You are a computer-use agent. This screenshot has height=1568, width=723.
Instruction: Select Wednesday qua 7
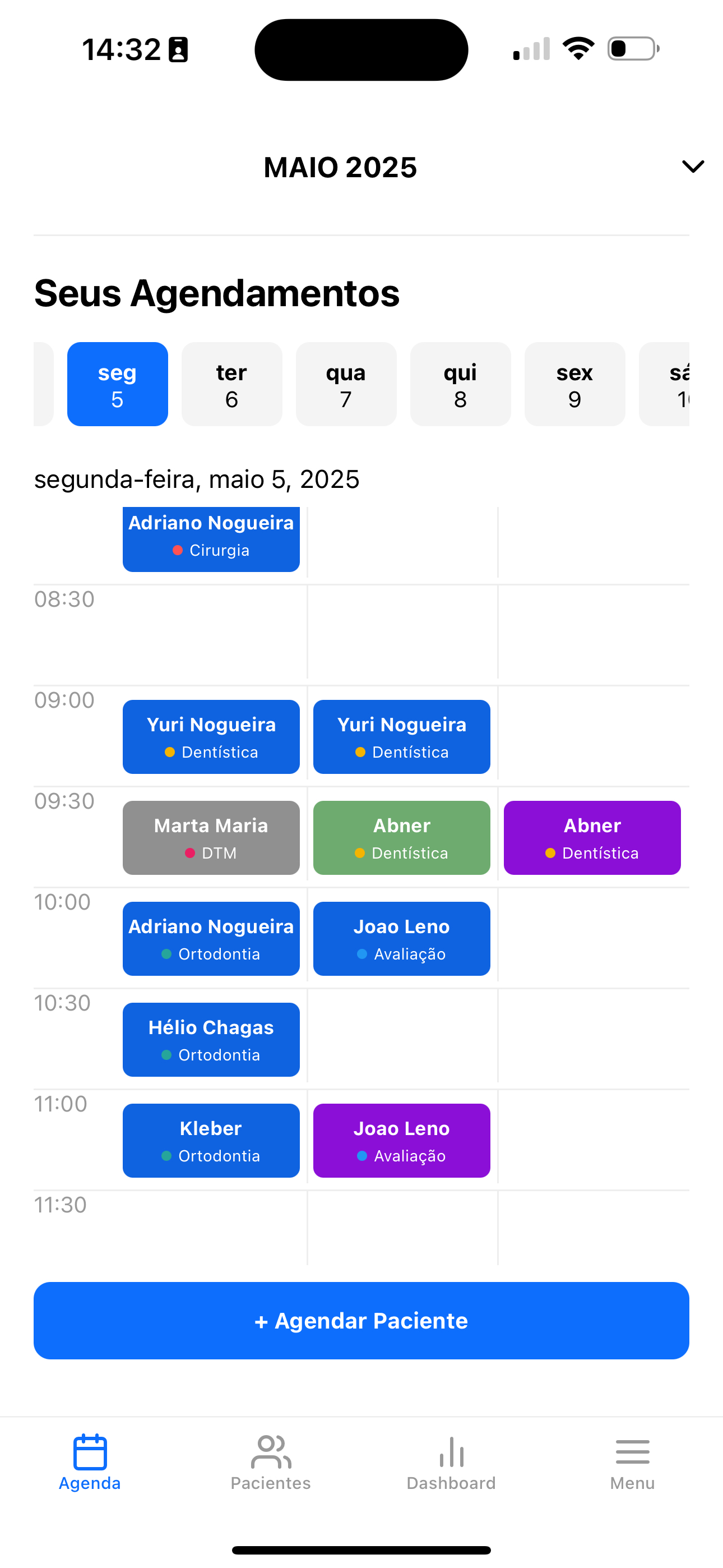point(346,384)
